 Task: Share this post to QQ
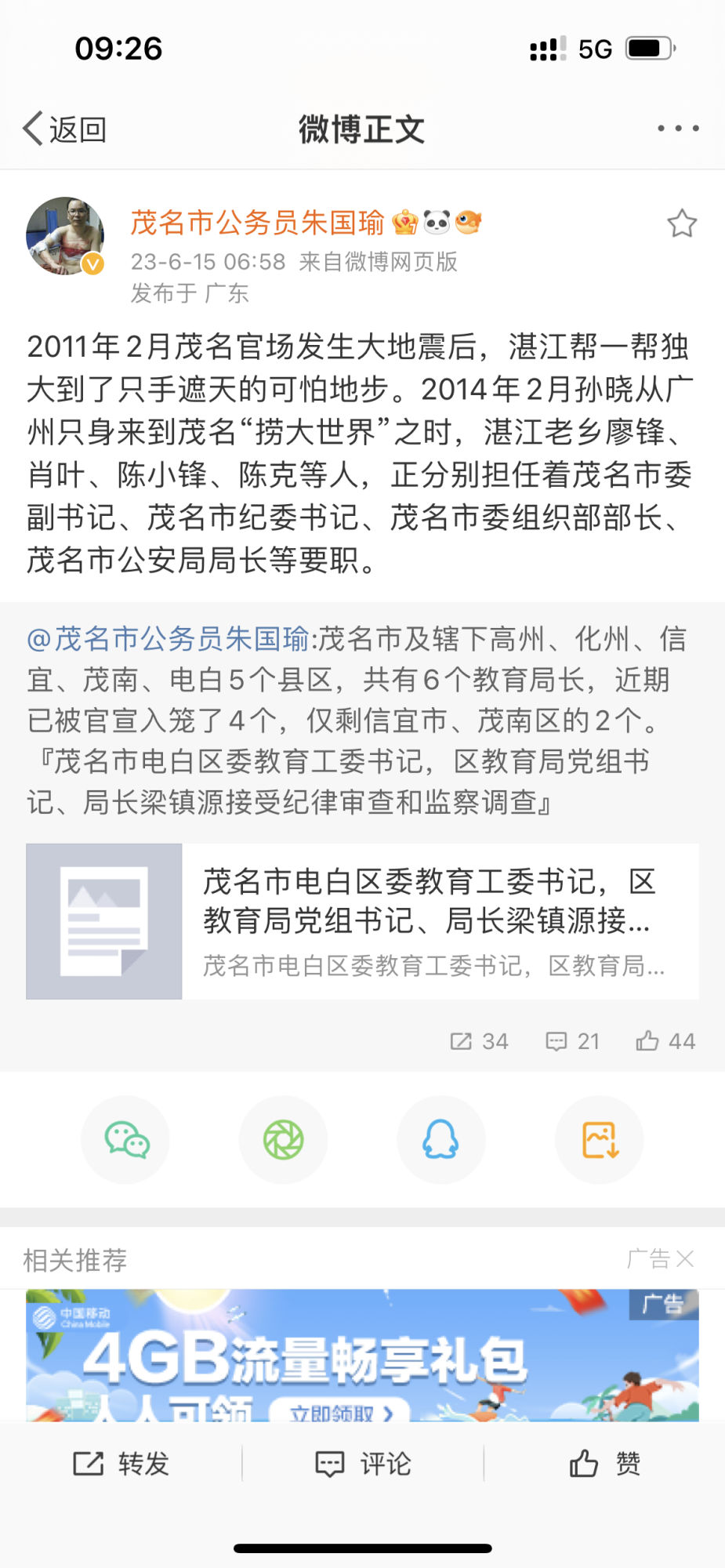click(441, 1140)
